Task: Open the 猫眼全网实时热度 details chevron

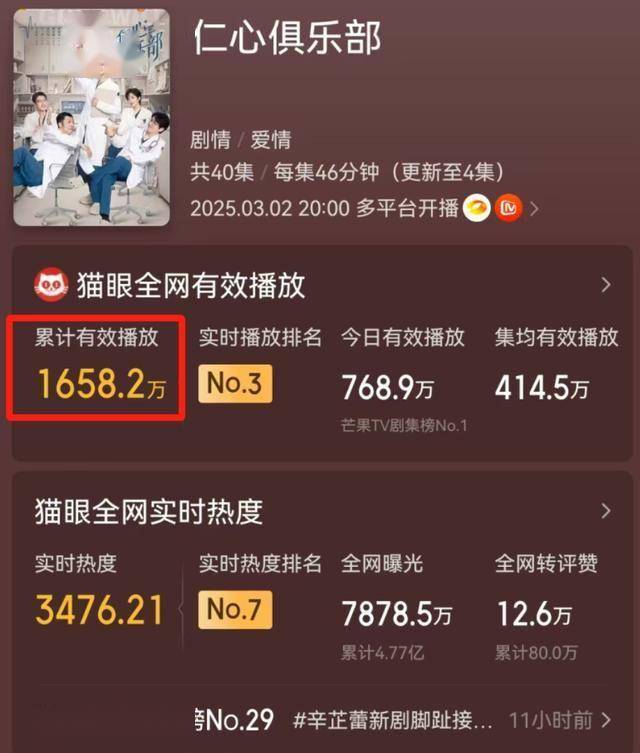Action: (x=606, y=511)
